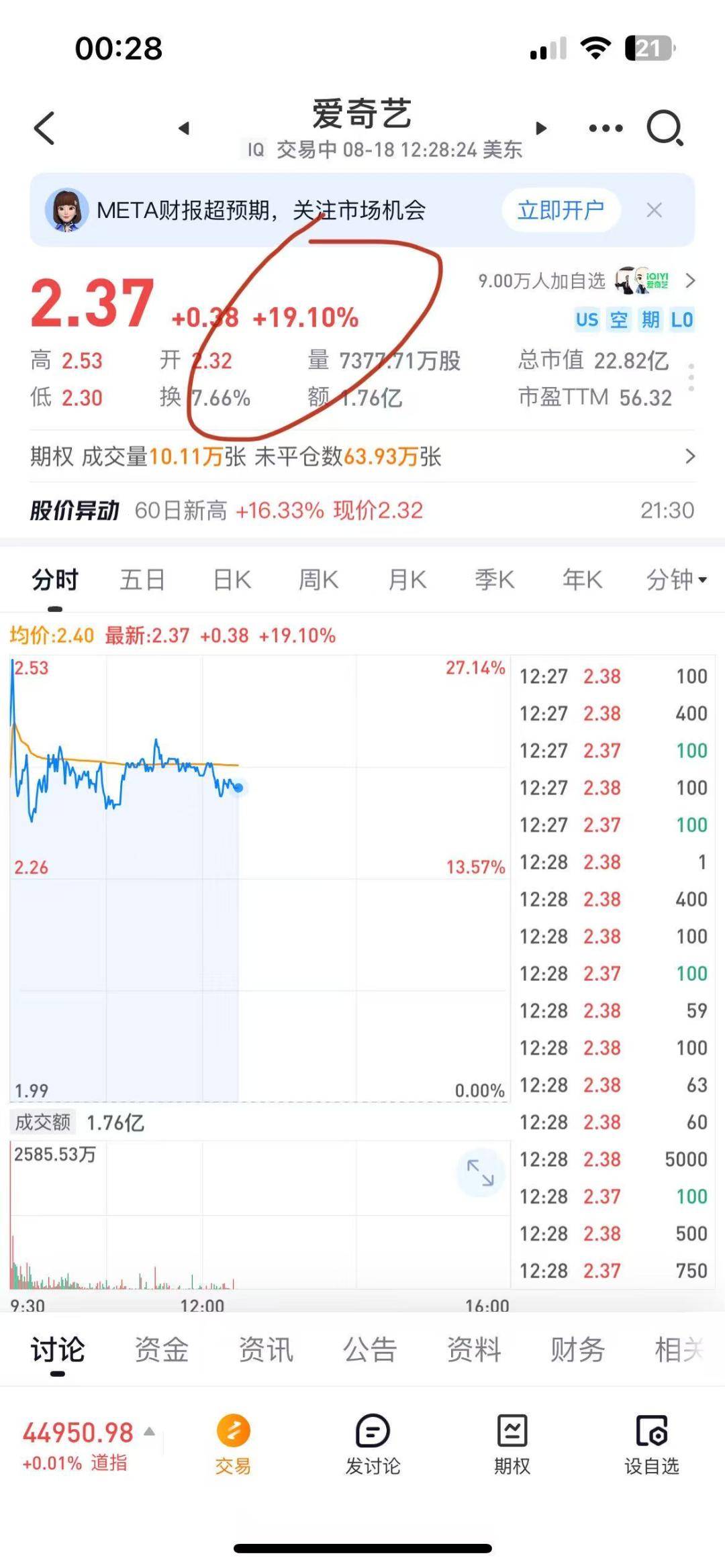The height and width of the screenshot is (1568, 725).
Task: Select the 周K chart tab
Action: [318, 580]
